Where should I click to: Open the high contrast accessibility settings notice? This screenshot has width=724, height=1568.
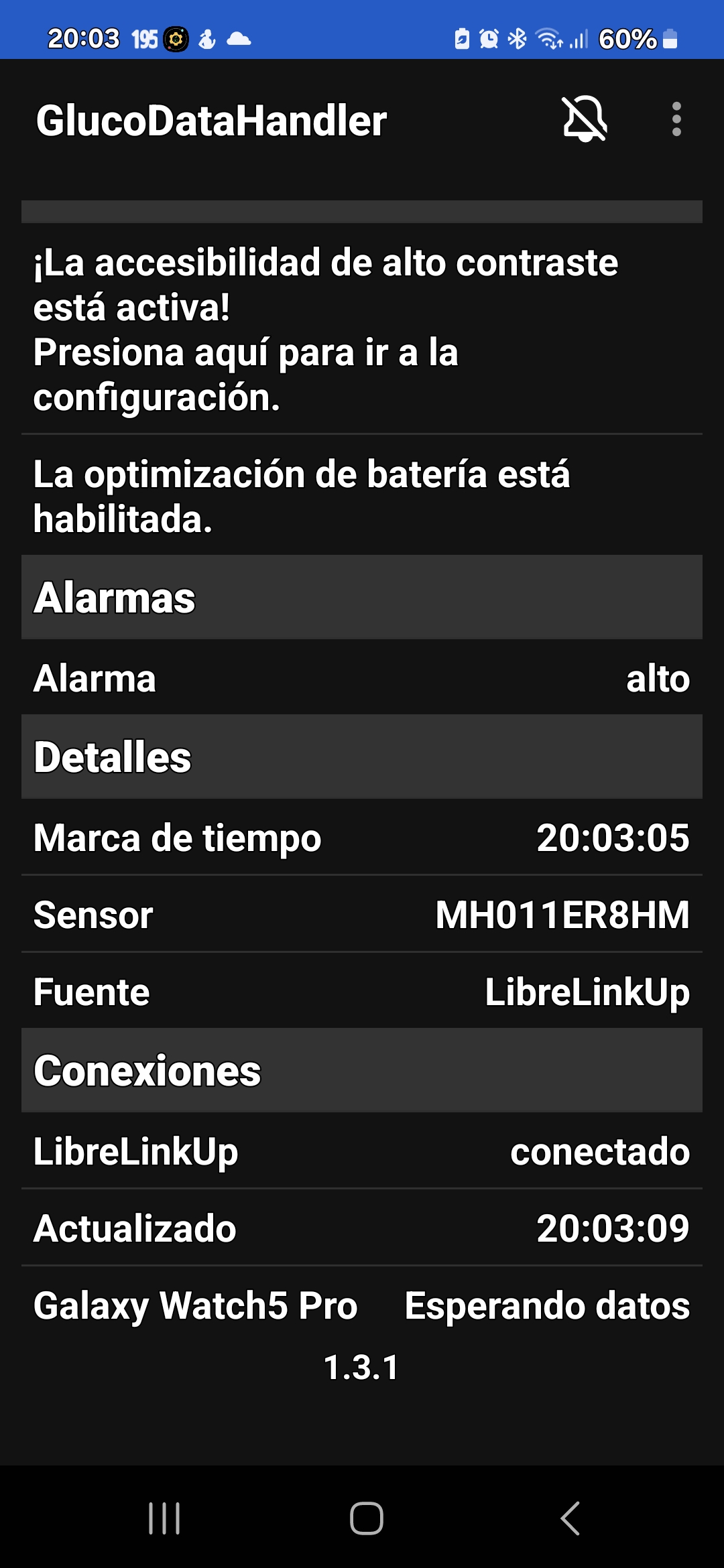point(362,329)
